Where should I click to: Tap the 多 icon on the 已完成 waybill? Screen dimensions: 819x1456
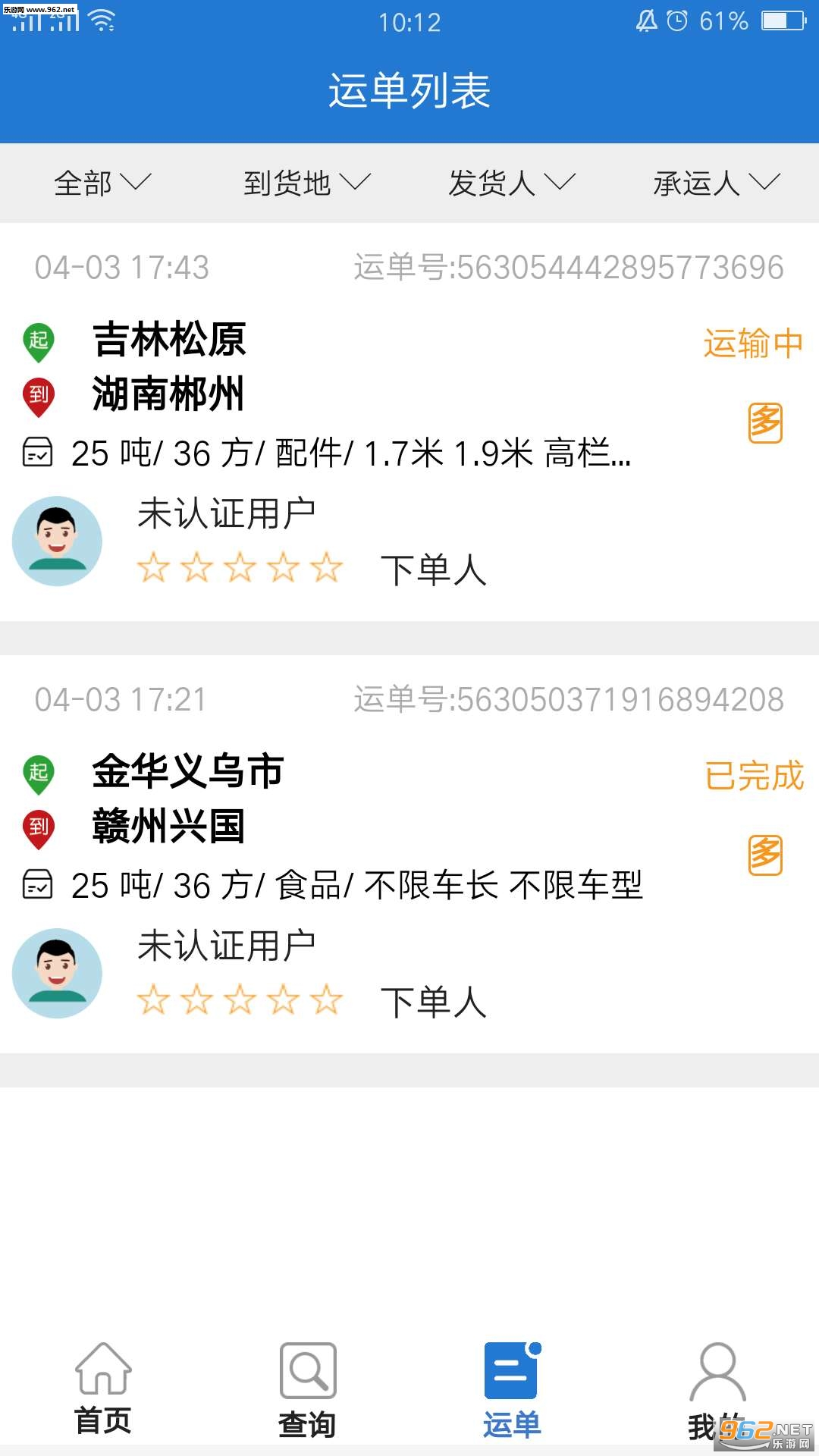tap(765, 855)
